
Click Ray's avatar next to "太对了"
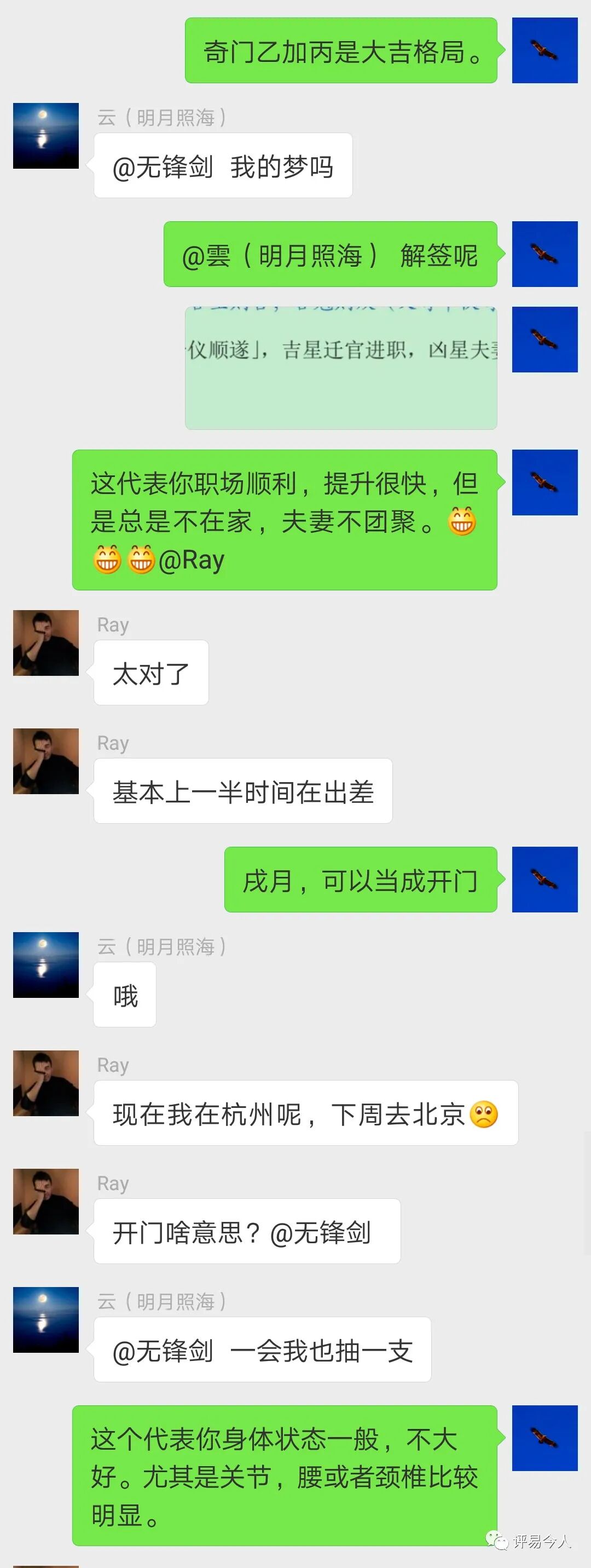pyautogui.click(x=46, y=642)
